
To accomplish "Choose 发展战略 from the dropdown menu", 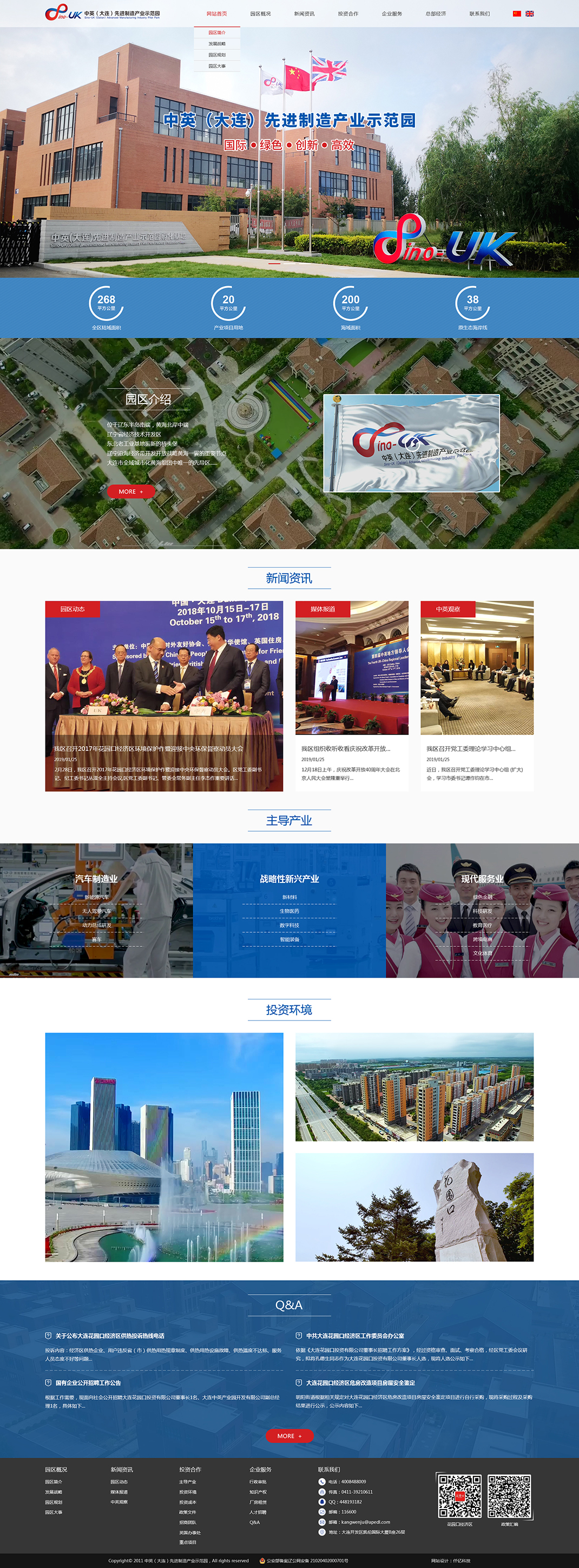I will pos(217,44).
